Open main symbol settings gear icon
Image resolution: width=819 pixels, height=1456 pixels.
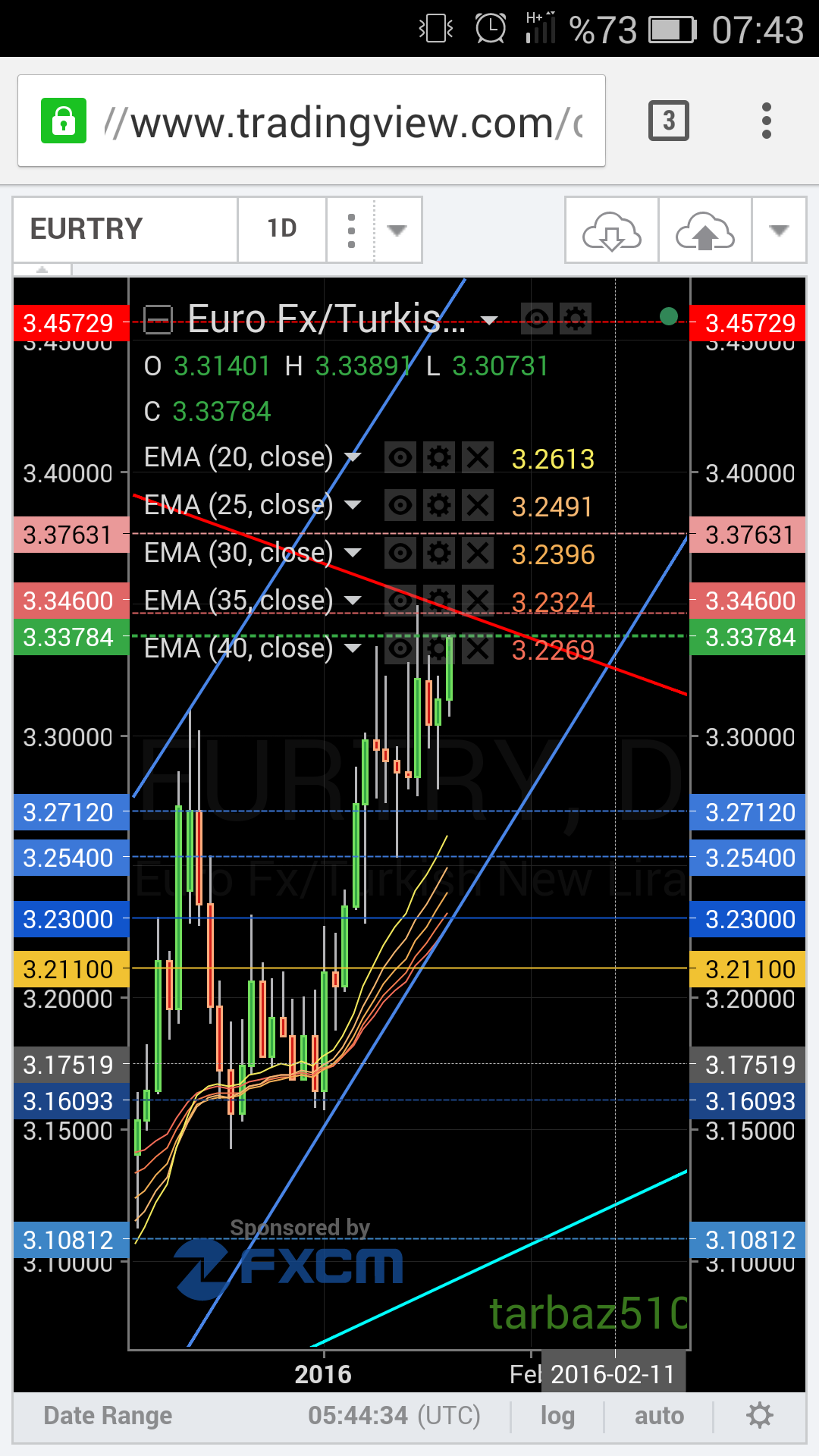(576, 318)
